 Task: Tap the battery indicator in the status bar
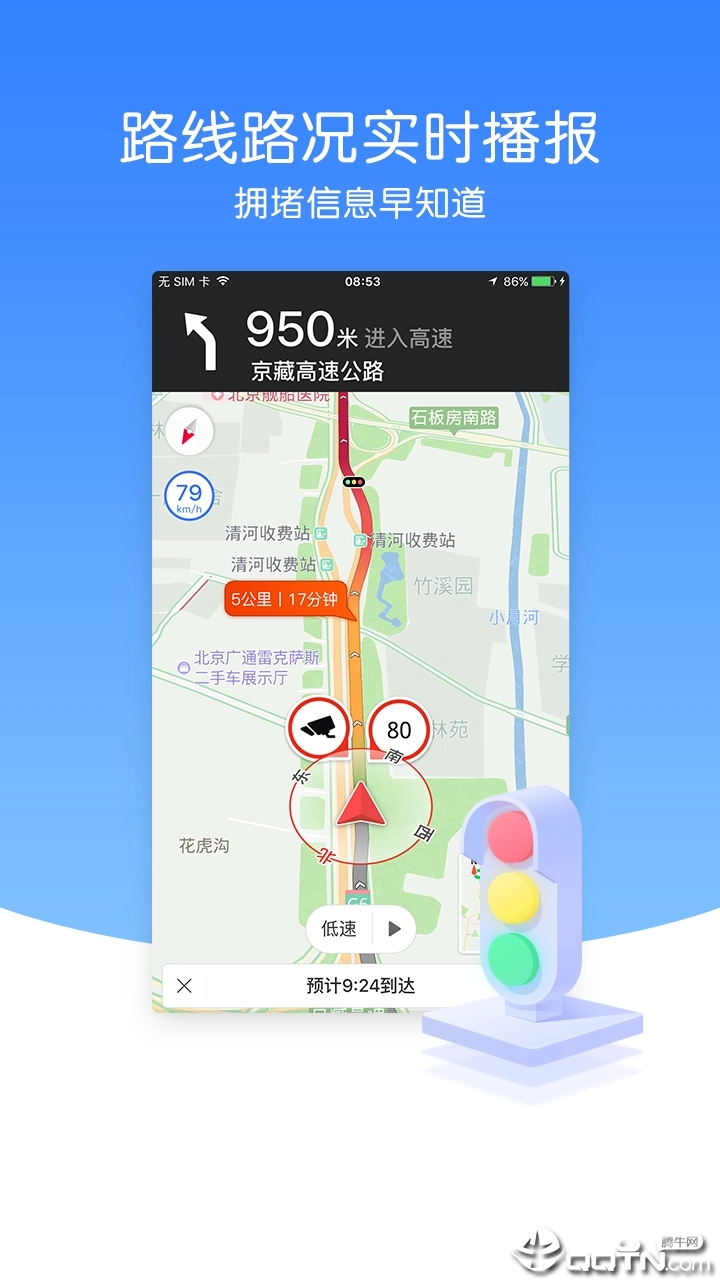(x=541, y=281)
